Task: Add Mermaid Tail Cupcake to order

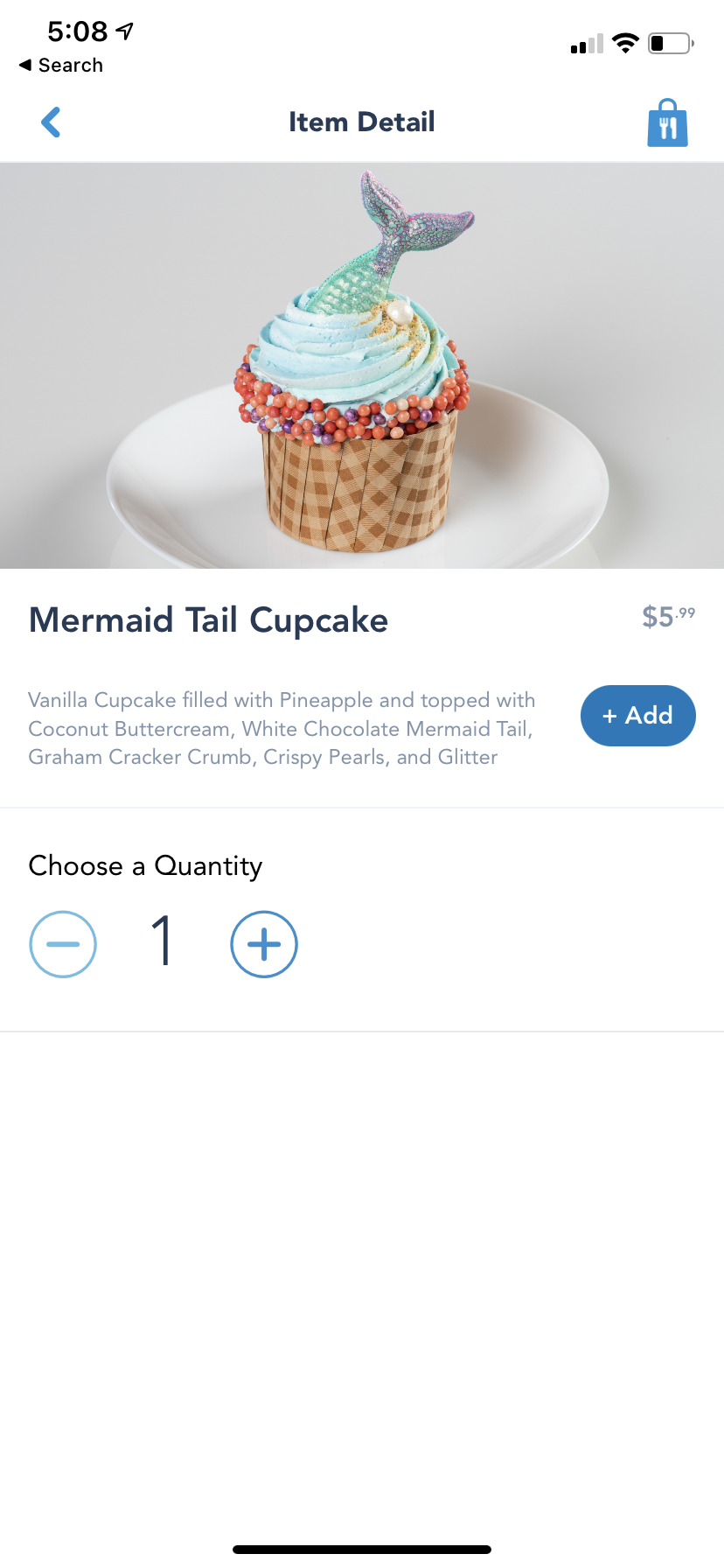Action: (637, 716)
